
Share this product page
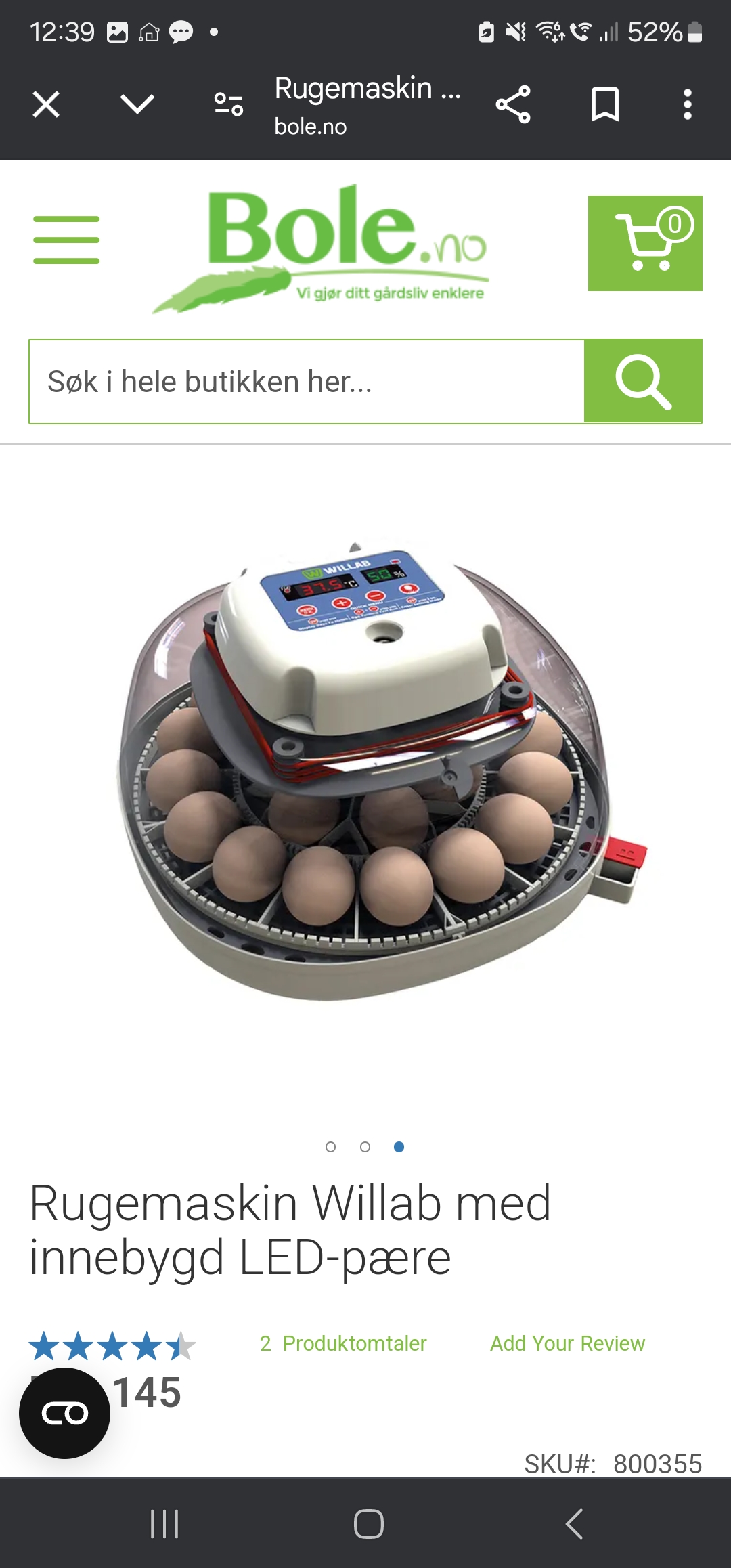coord(513,105)
